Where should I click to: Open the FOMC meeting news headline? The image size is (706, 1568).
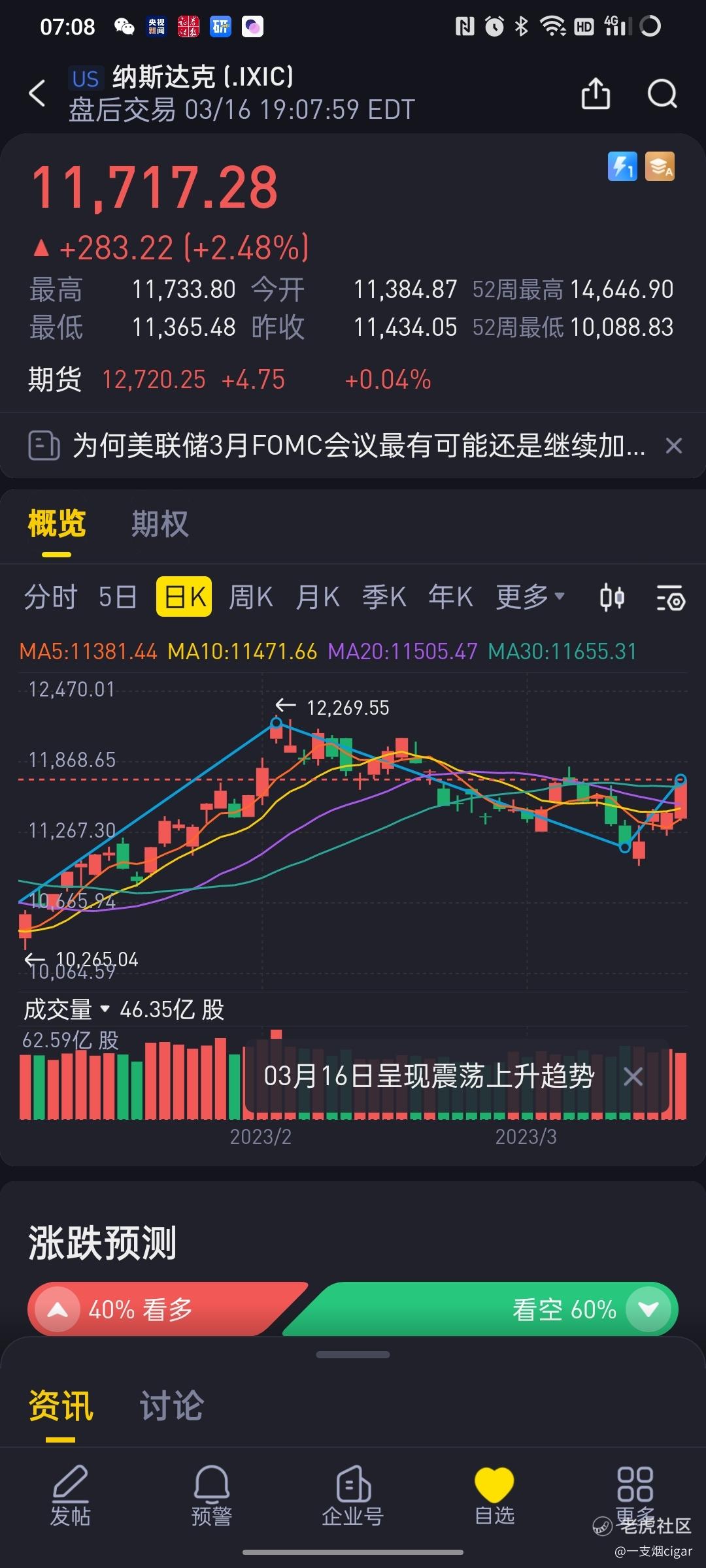pyautogui.click(x=358, y=446)
